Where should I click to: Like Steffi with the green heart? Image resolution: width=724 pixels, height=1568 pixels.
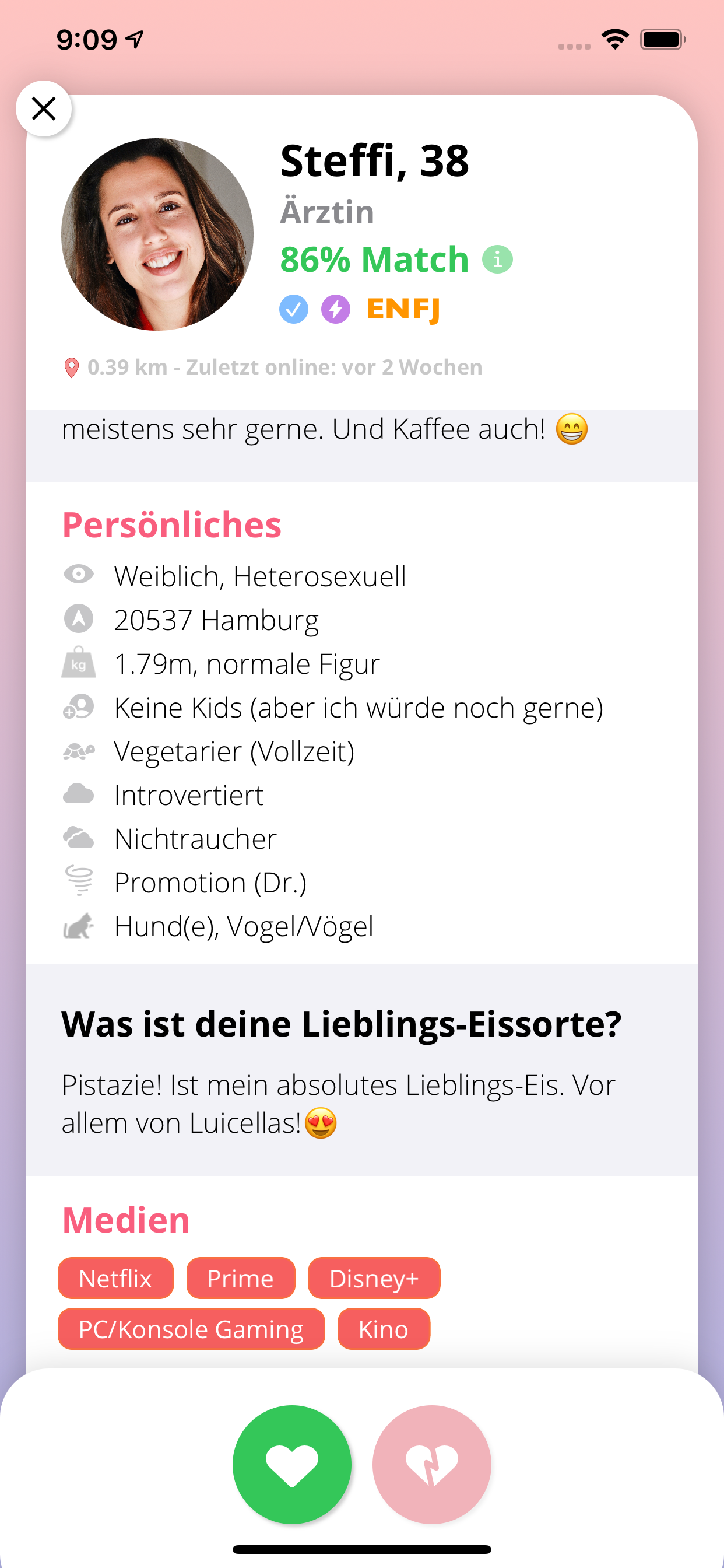pyautogui.click(x=292, y=1464)
